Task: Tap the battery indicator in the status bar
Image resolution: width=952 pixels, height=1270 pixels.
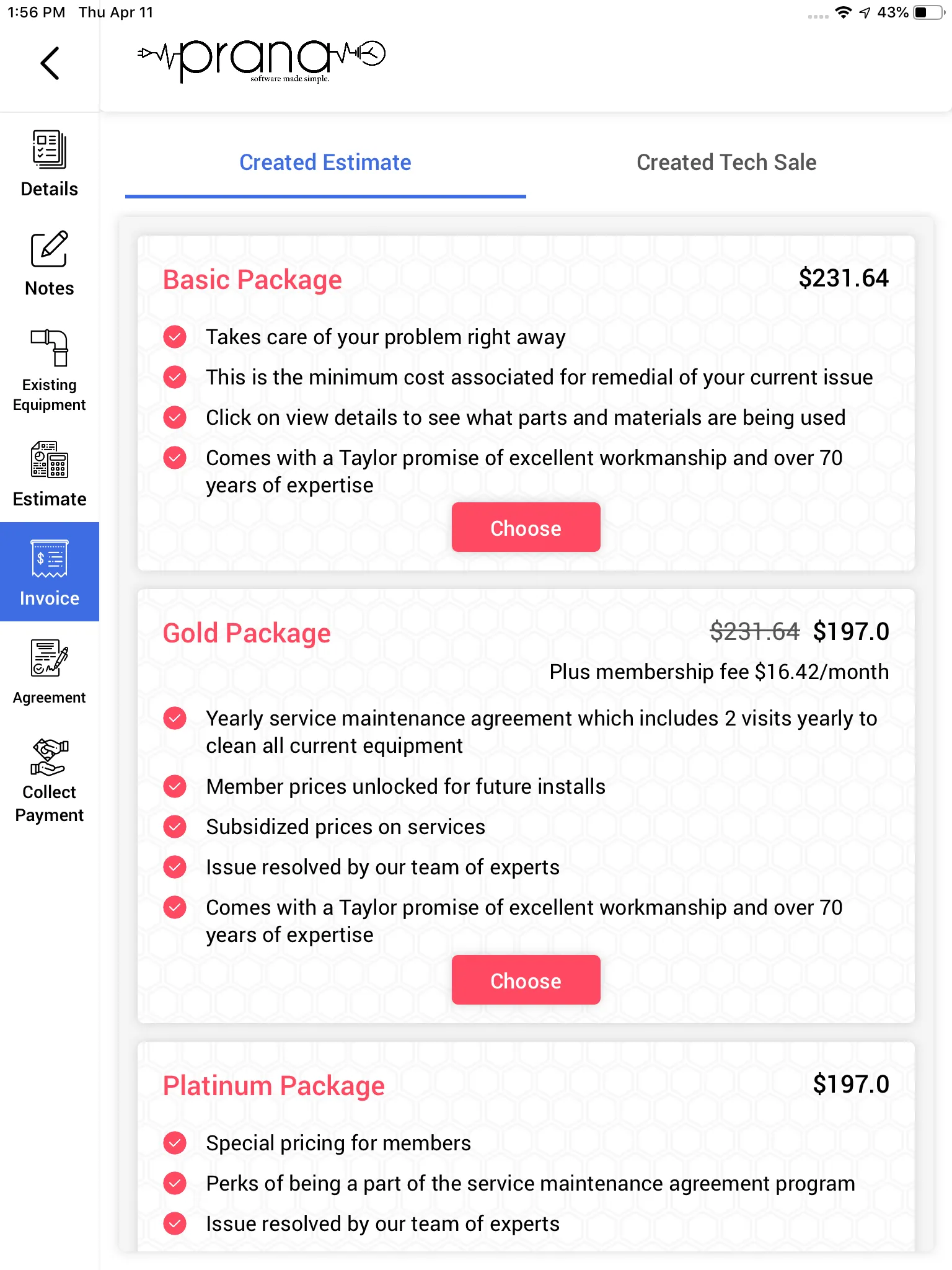Action: [x=923, y=12]
